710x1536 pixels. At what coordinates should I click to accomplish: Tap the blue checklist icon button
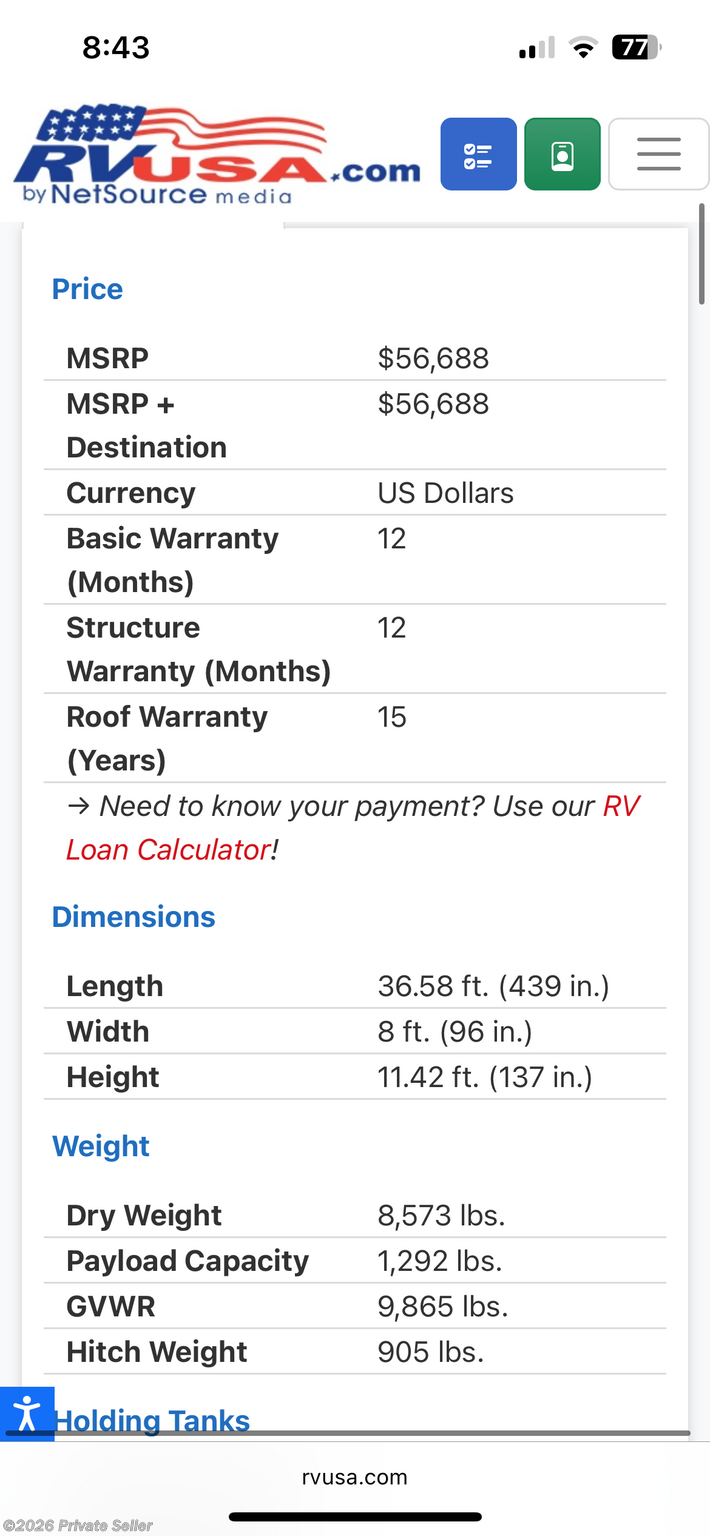point(478,154)
